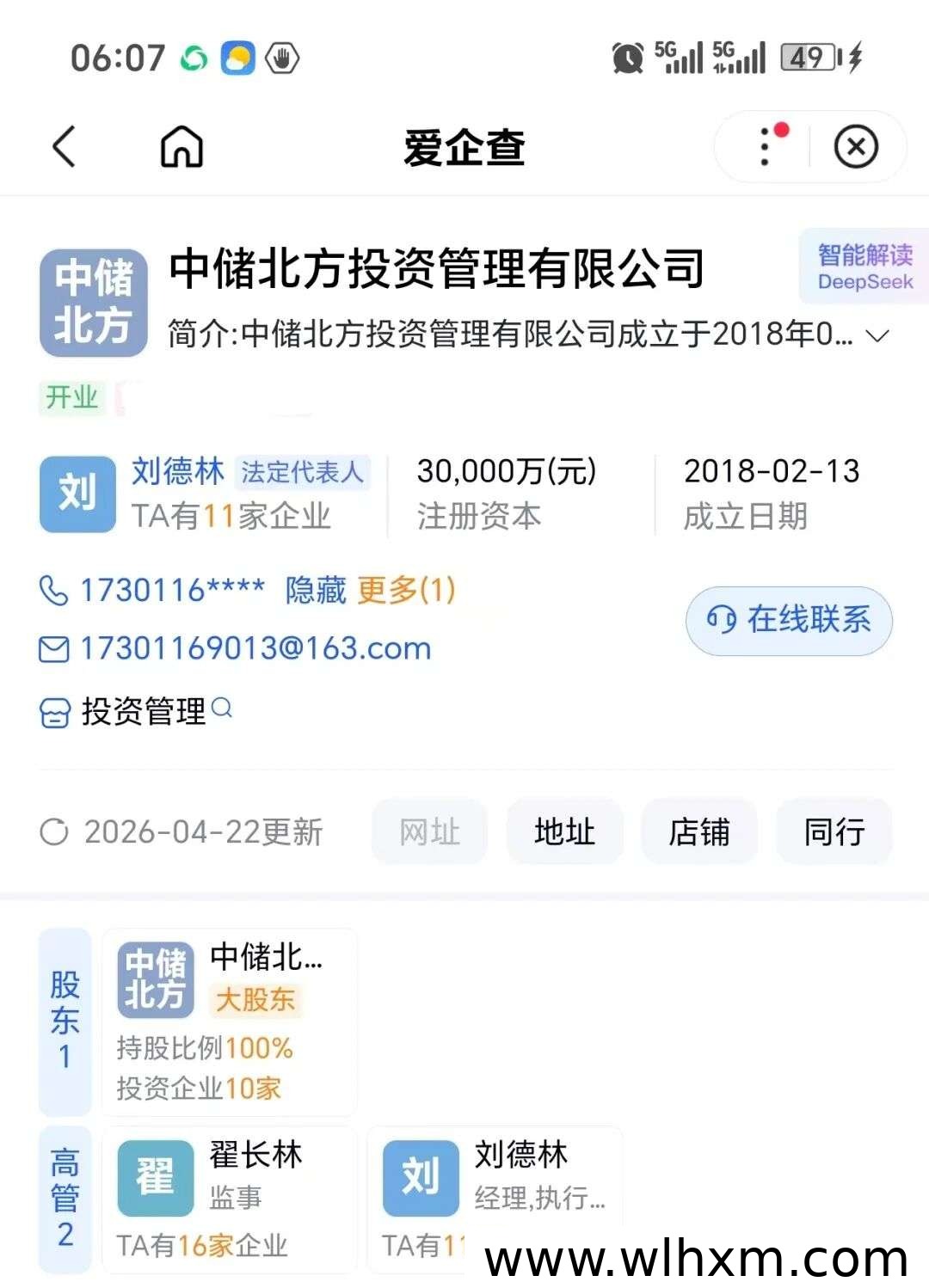929x1288 pixels.
Task: Open the three-dot more menu
Action: [765, 146]
